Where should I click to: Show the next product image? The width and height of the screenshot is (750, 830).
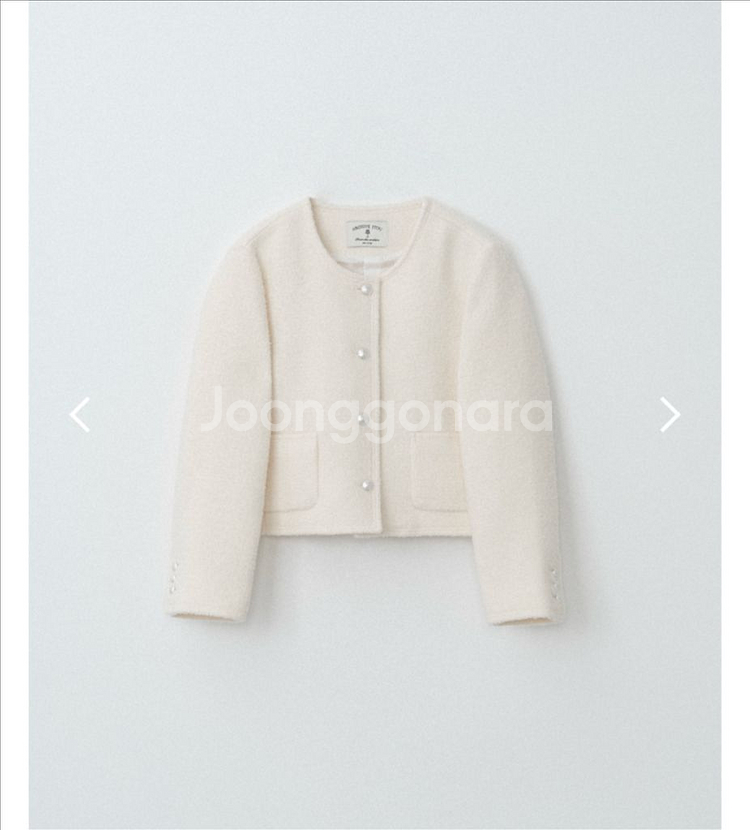click(x=669, y=414)
